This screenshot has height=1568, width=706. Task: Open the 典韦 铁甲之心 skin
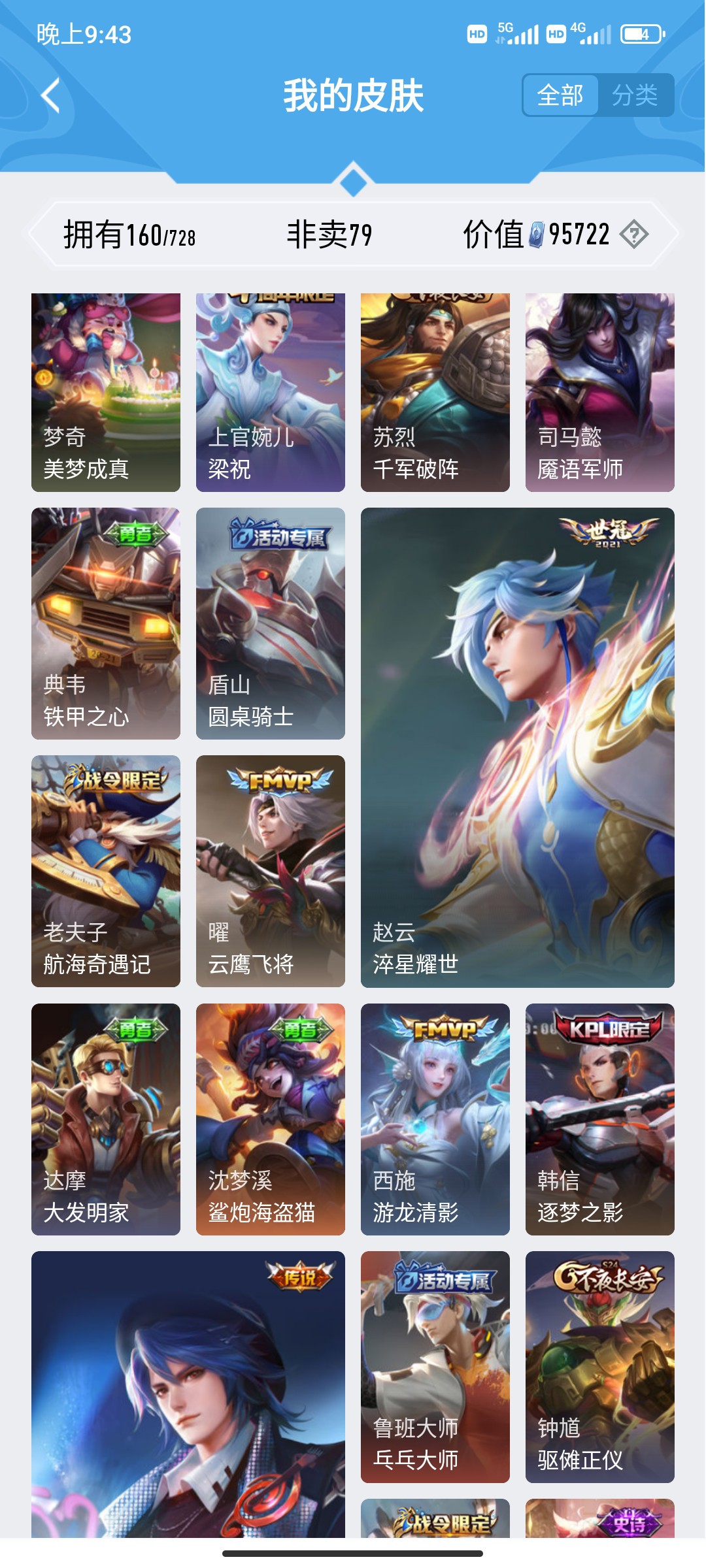pyautogui.click(x=106, y=623)
